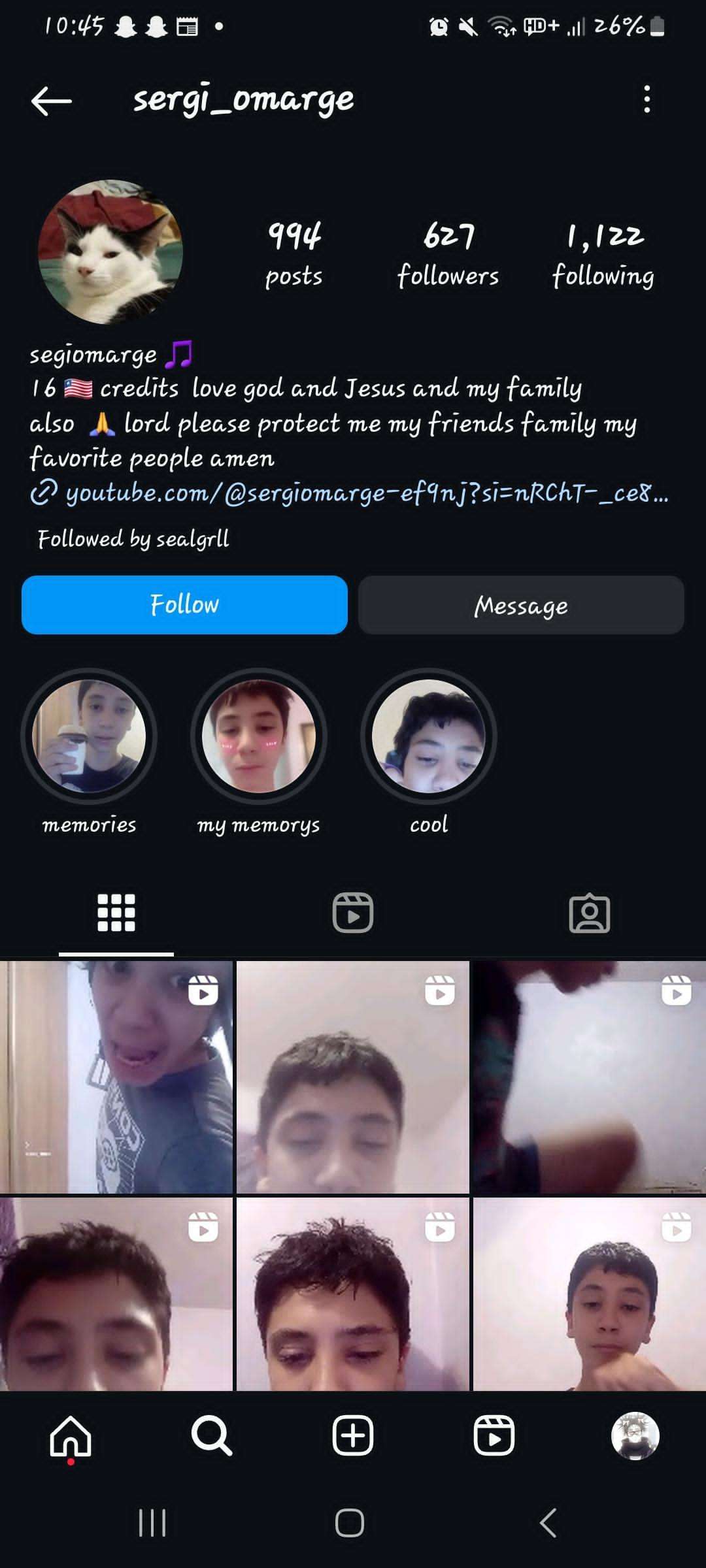
Task: Go to the Home feed
Action: pyautogui.click(x=71, y=1436)
